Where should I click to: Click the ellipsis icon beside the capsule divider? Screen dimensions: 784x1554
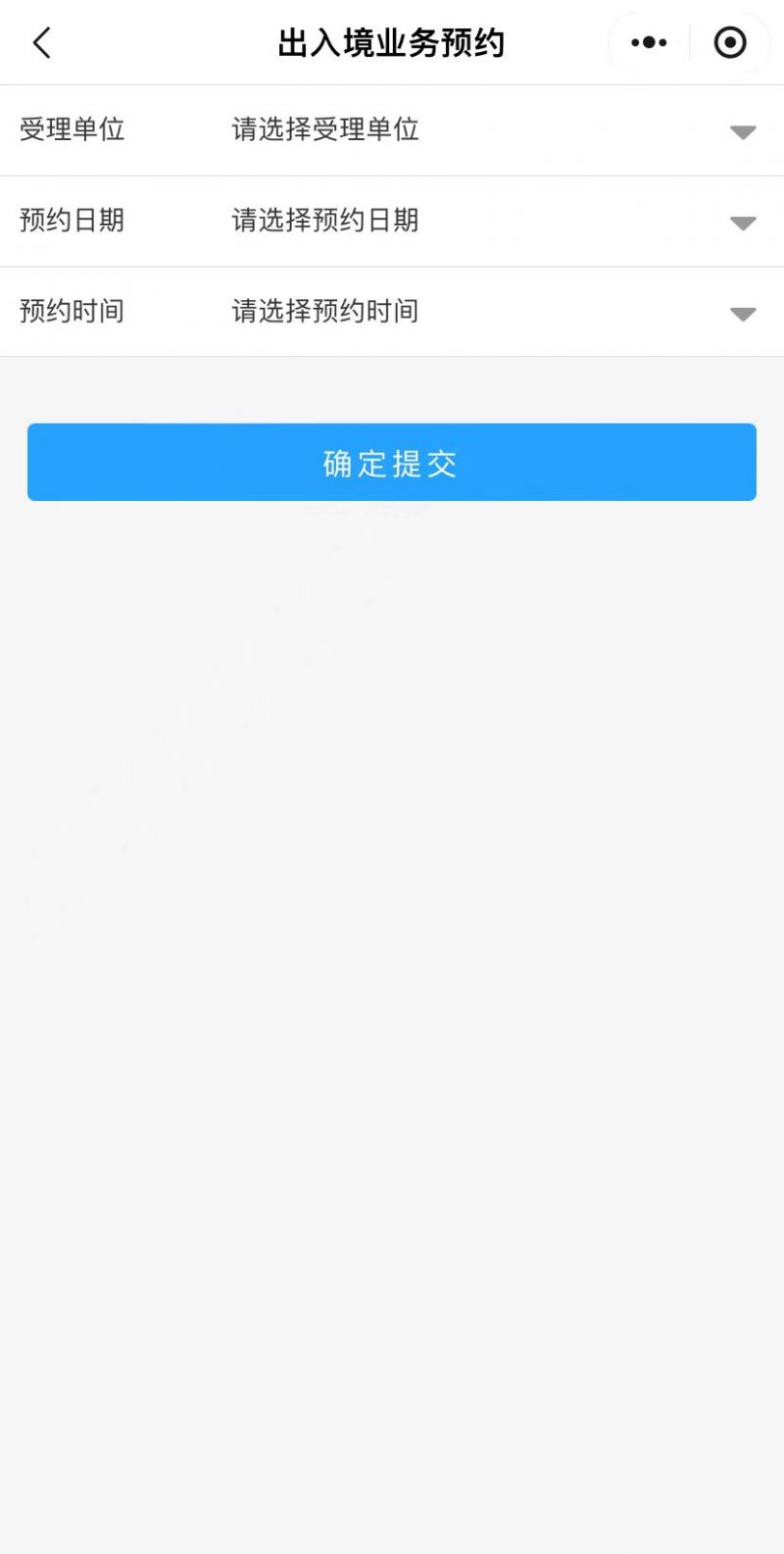(x=648, y=42)
